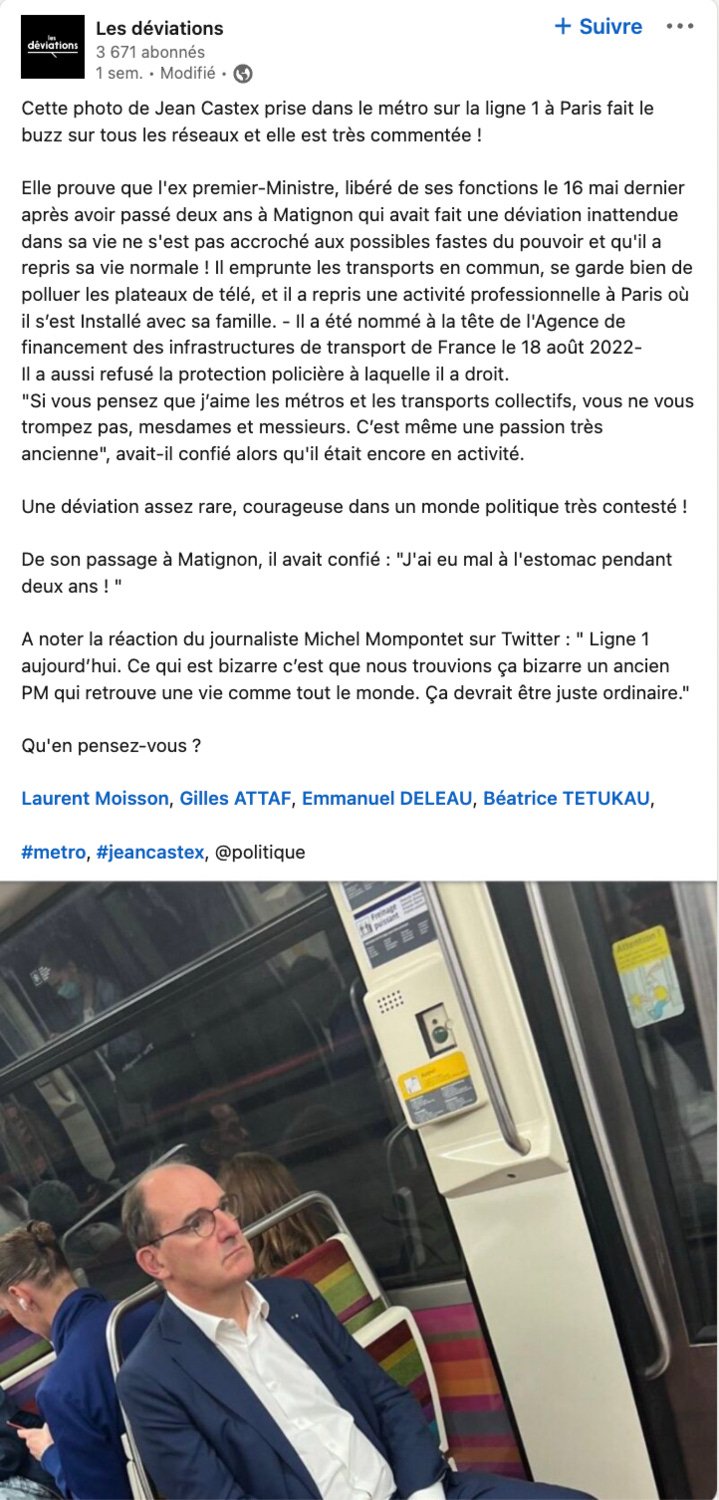Open the #metro hashtag
The height and width of the screenshot is (1500, 719).
click(53, 852)
